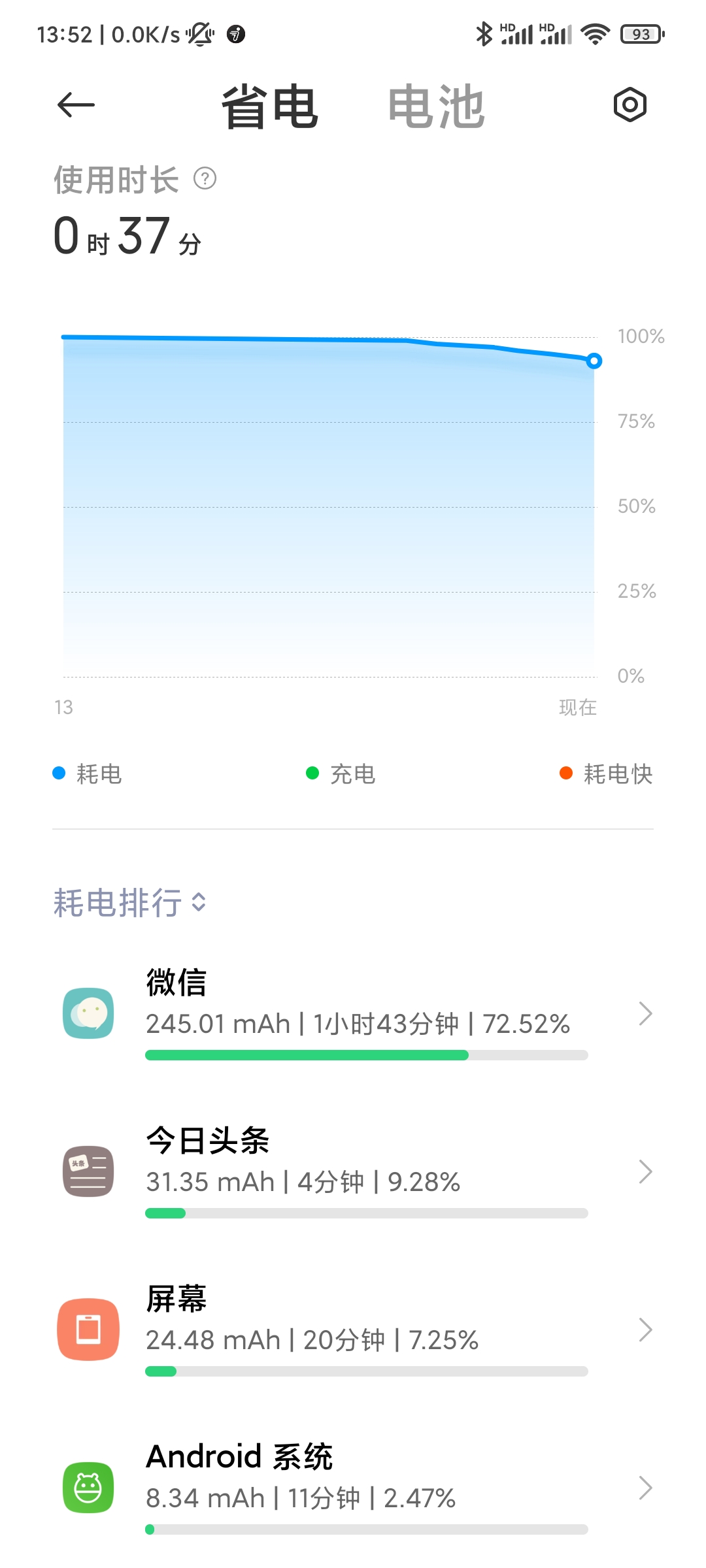View 今日头条 power consumption details

[x=366, y=1171]
